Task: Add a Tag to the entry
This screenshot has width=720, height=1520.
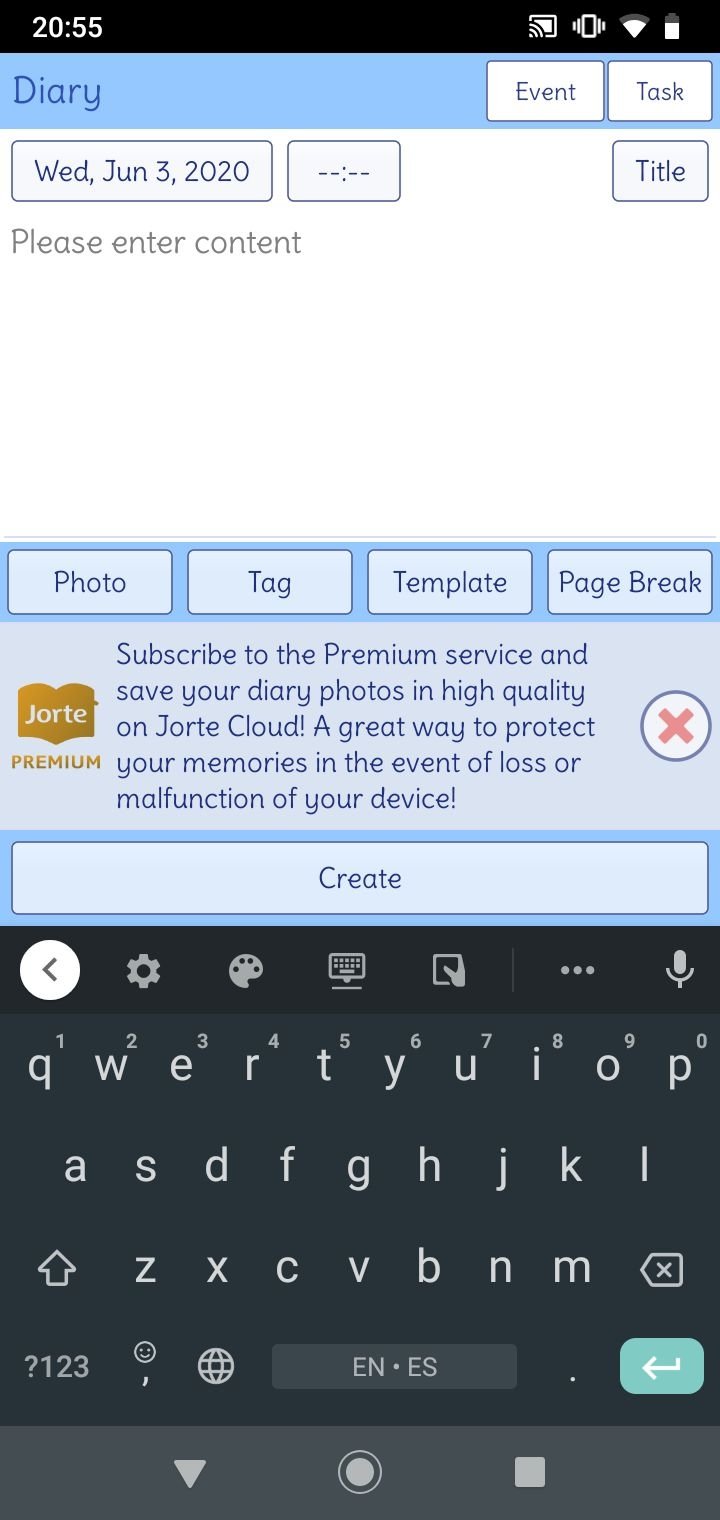Action: coord(270,582)
